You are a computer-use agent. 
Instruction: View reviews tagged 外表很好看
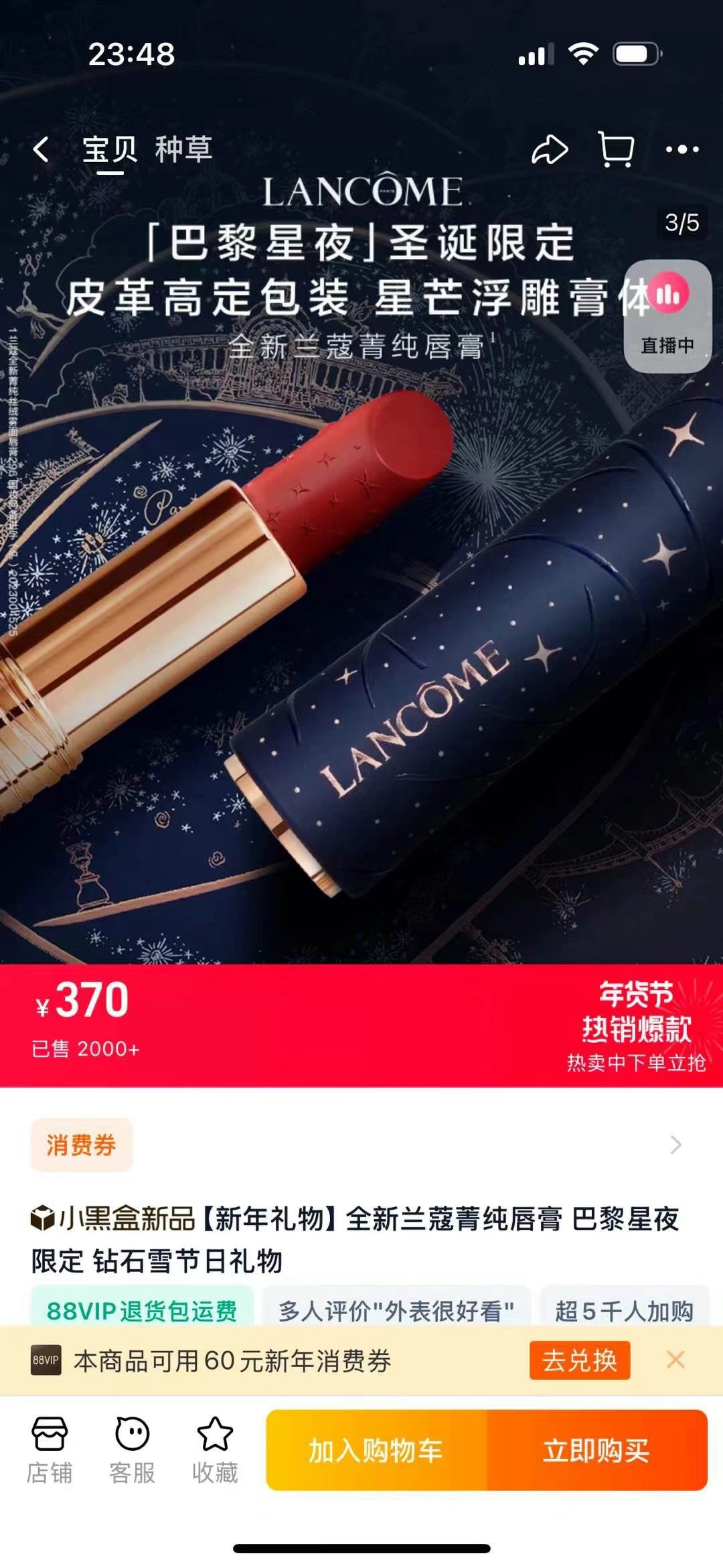coord(396,1310)
